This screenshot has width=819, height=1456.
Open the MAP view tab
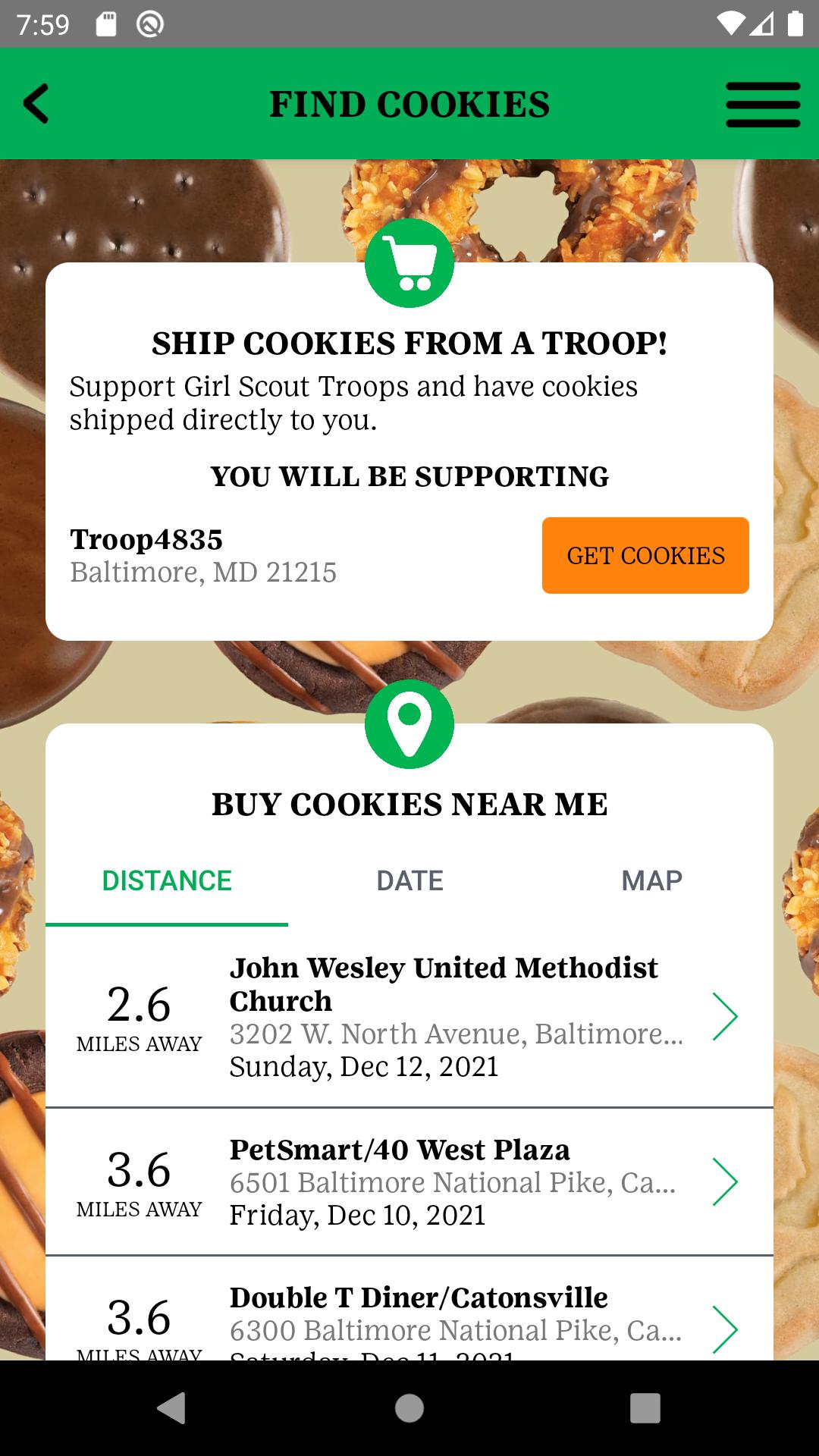click(x=652, y=880)
